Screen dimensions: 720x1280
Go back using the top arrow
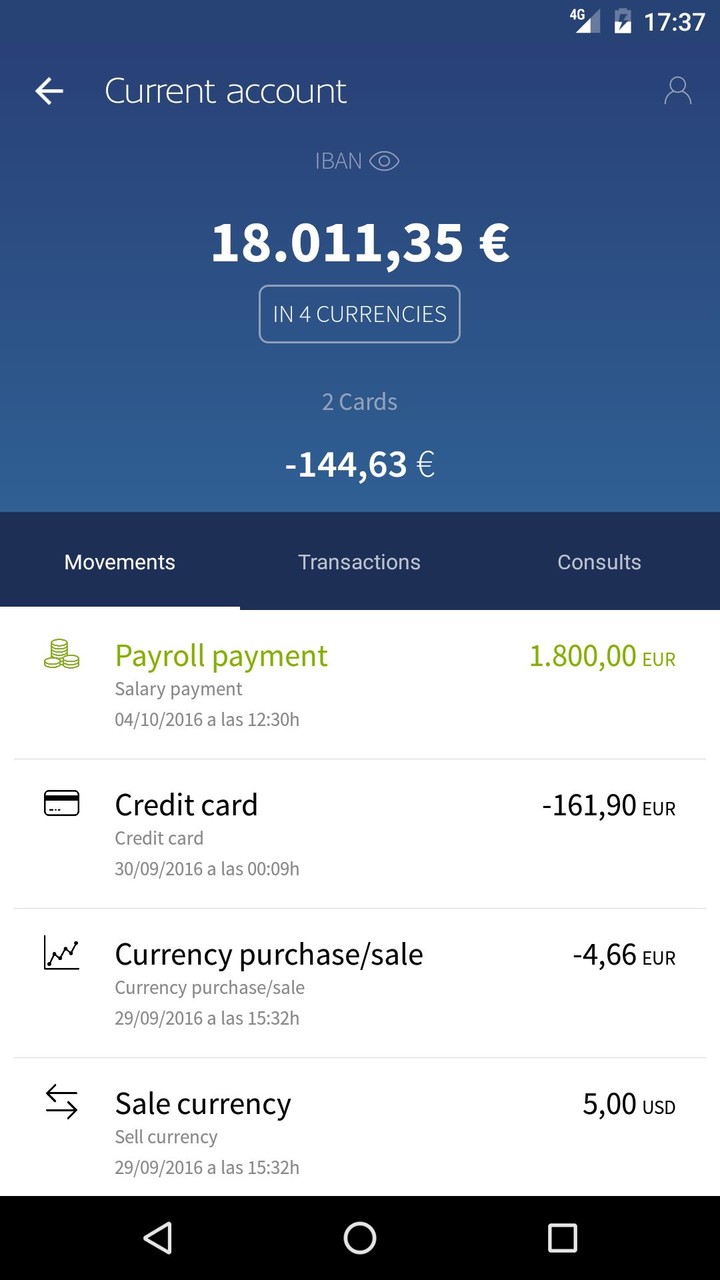[49, 91]
